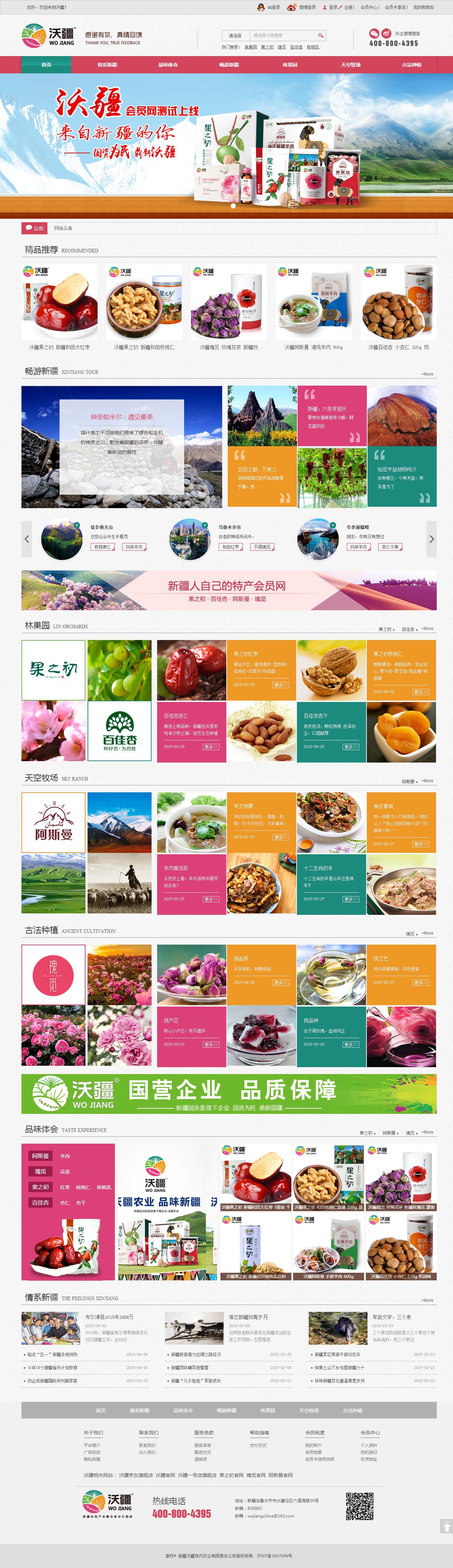Jump back to top of page

coord(446,1527)
